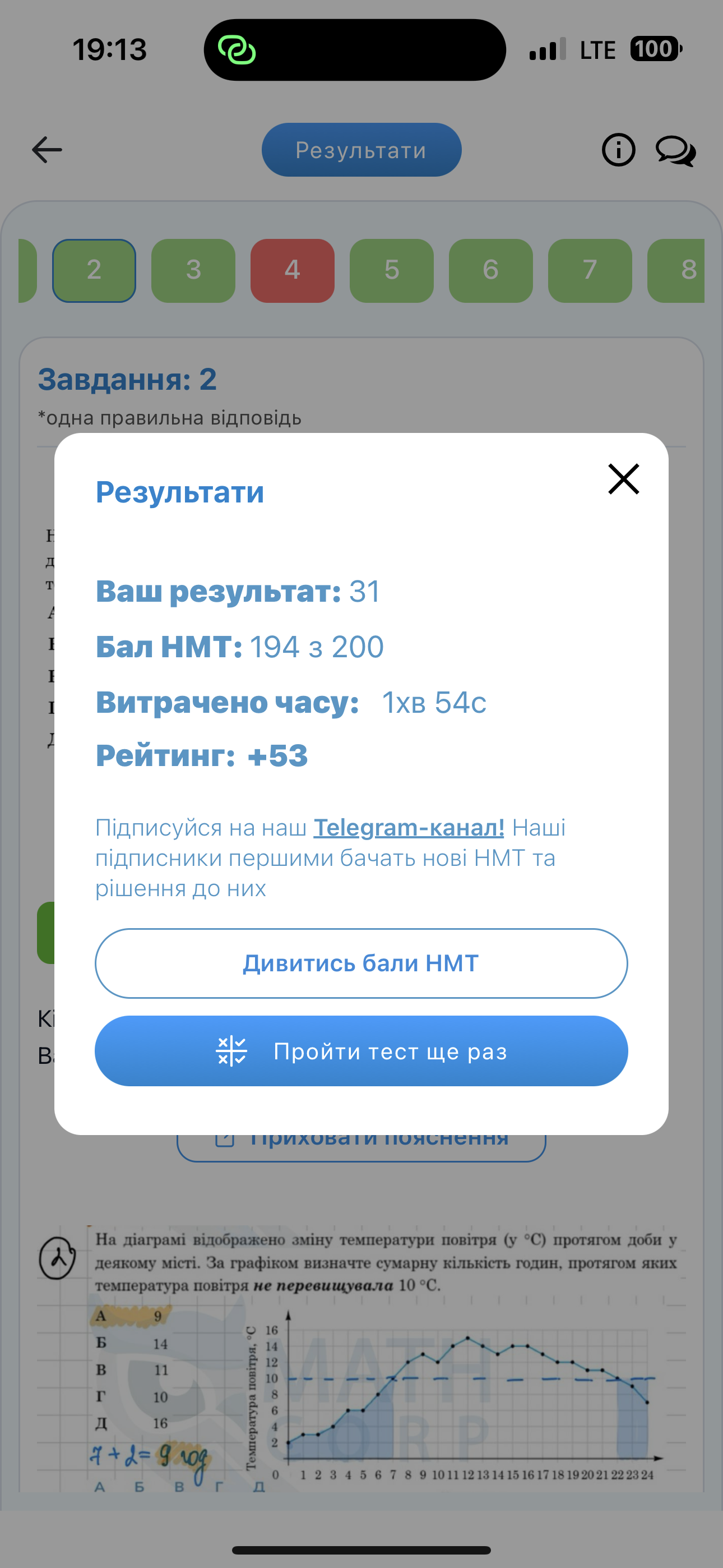Tap the home indicator bar at bottom

(x=361, y=1548)
